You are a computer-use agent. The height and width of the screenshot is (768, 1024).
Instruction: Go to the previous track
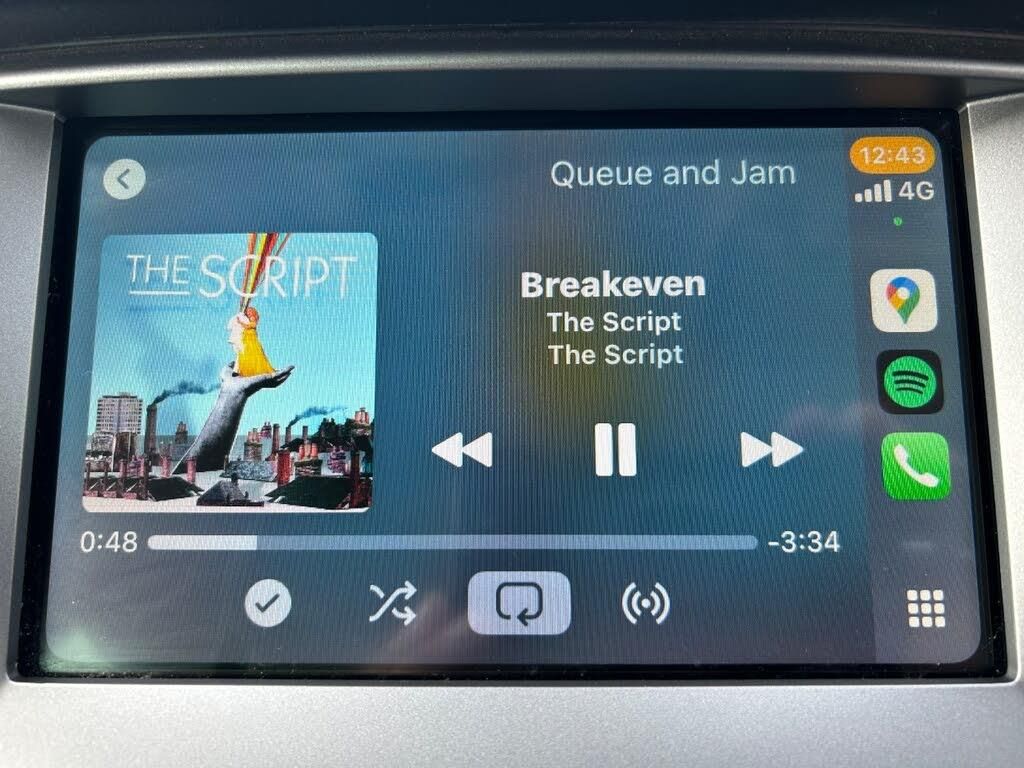click(462, 450)
